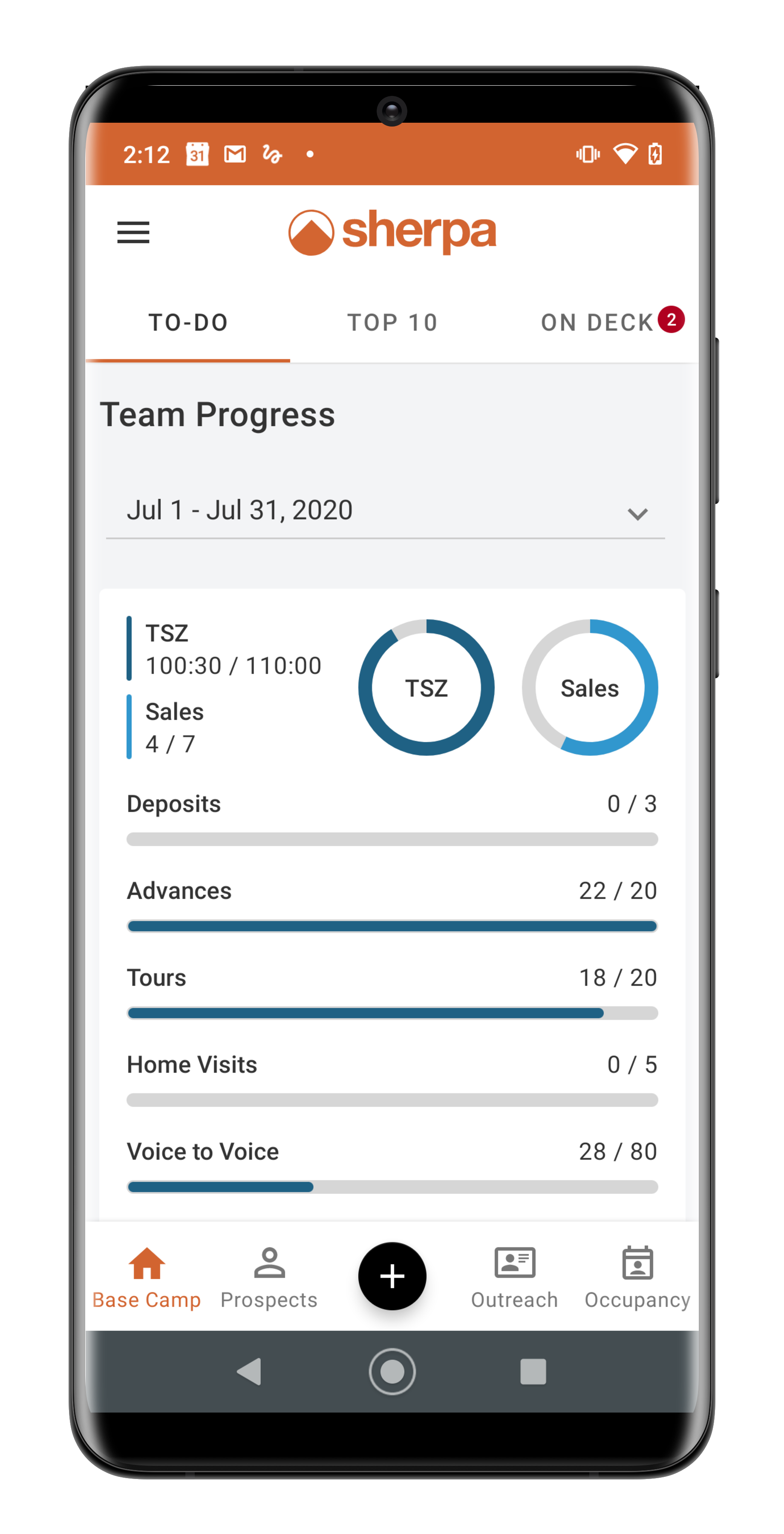Image resolution: width=784 pixels, height=1534 pixels.
Task: Select the Base Camp tab
Action: click(147, 1277)
